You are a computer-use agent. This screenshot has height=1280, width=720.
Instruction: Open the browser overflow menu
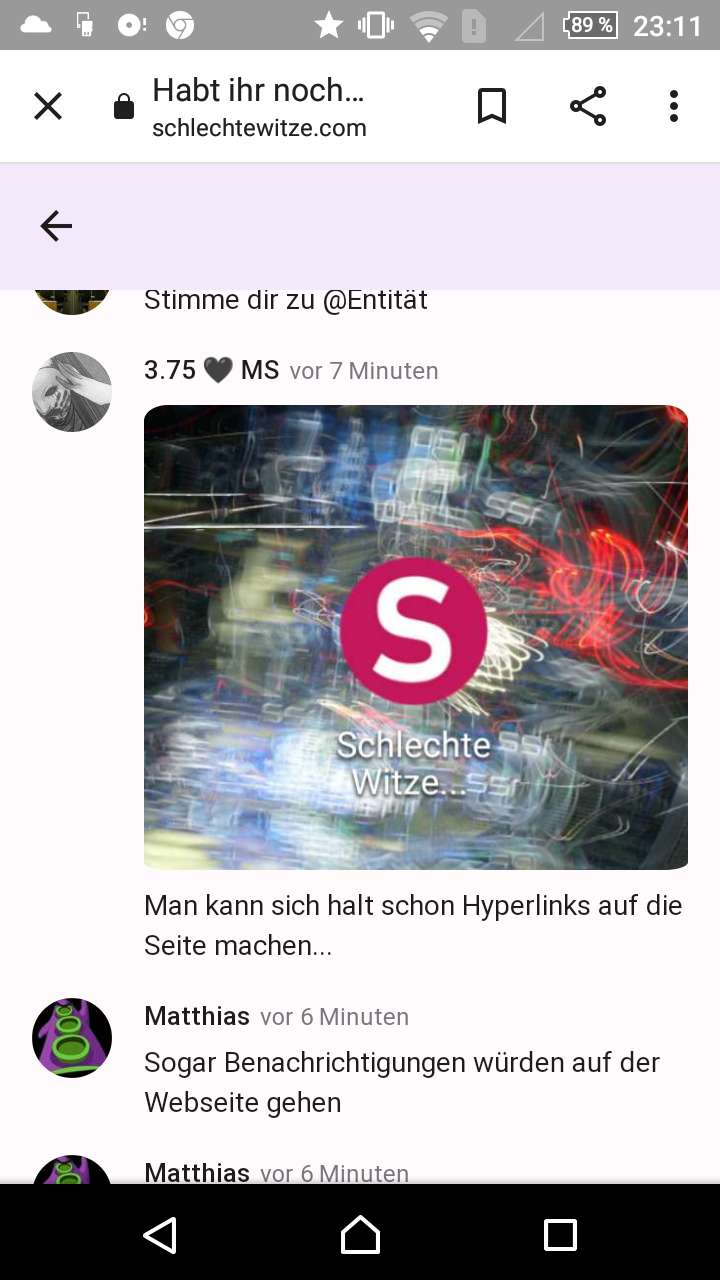point(673,106)
